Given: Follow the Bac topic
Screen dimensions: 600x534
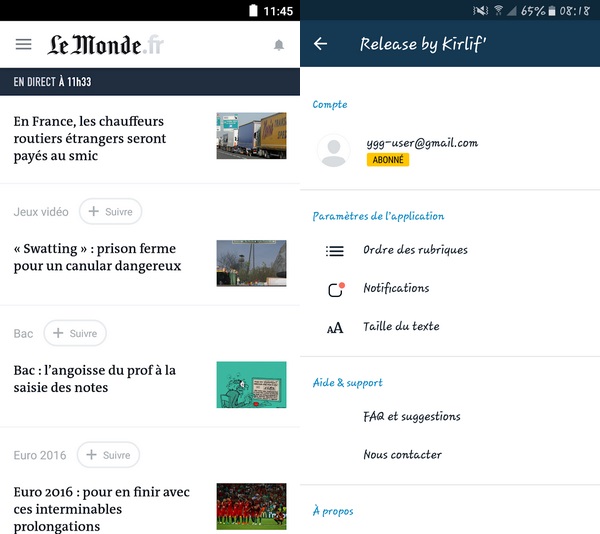Looking at the screenshot, I should click(x=75, y=333).
